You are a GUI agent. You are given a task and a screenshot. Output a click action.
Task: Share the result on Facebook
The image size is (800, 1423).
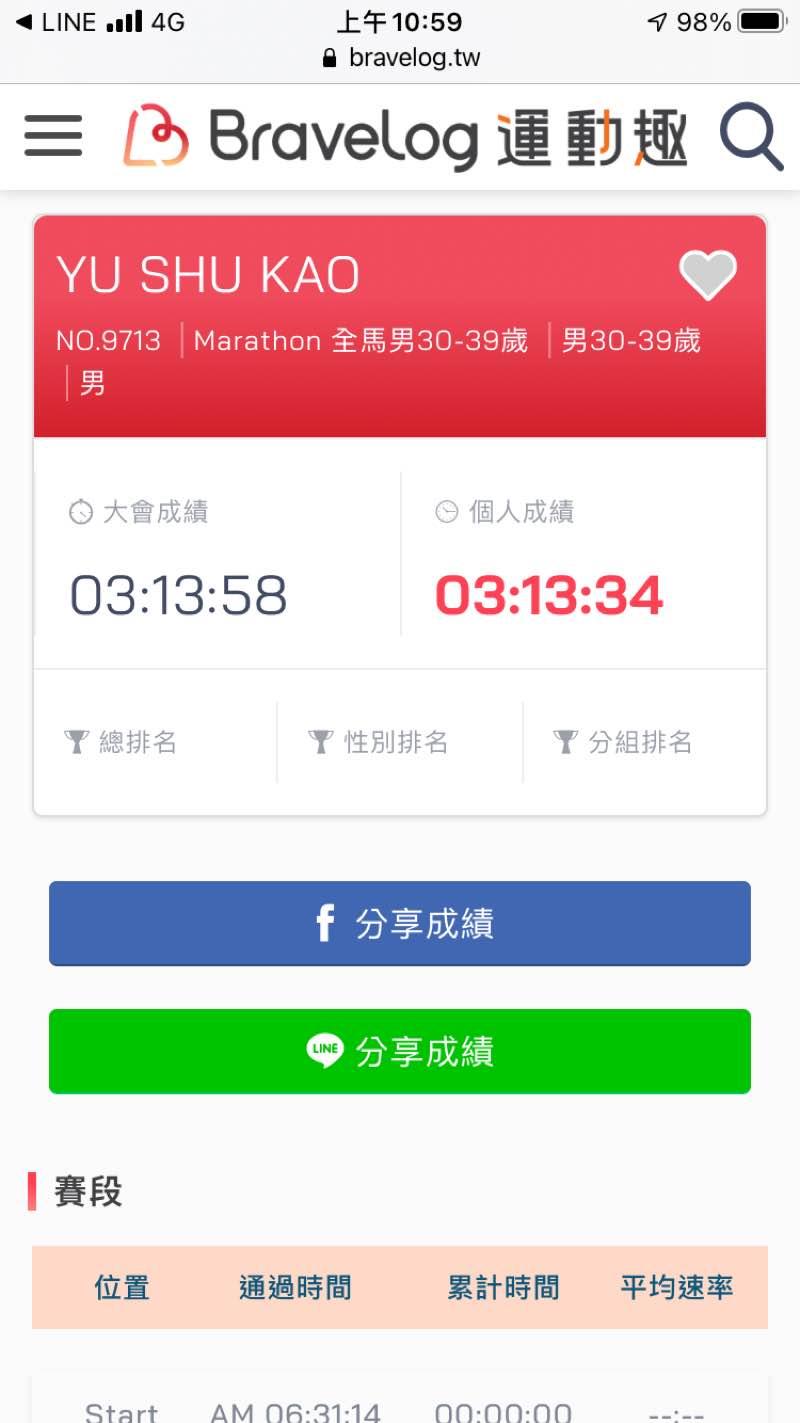click(400, 923)
